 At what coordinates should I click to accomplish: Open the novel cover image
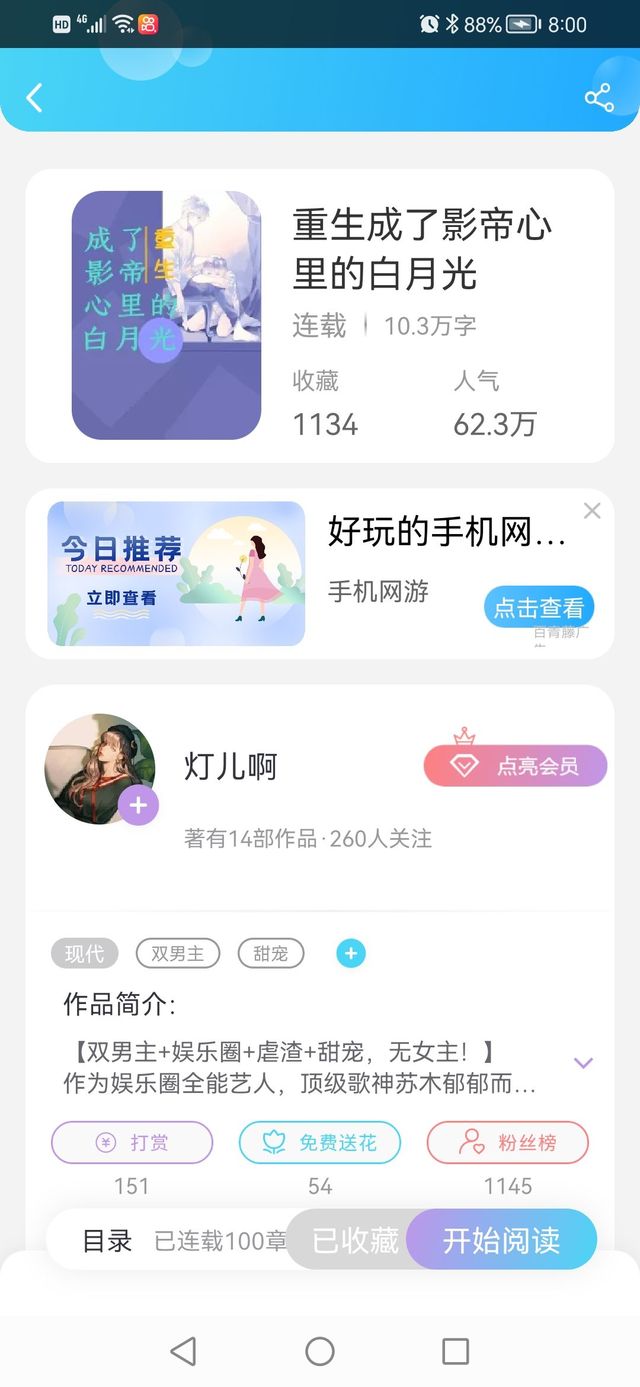coord(166,315)
